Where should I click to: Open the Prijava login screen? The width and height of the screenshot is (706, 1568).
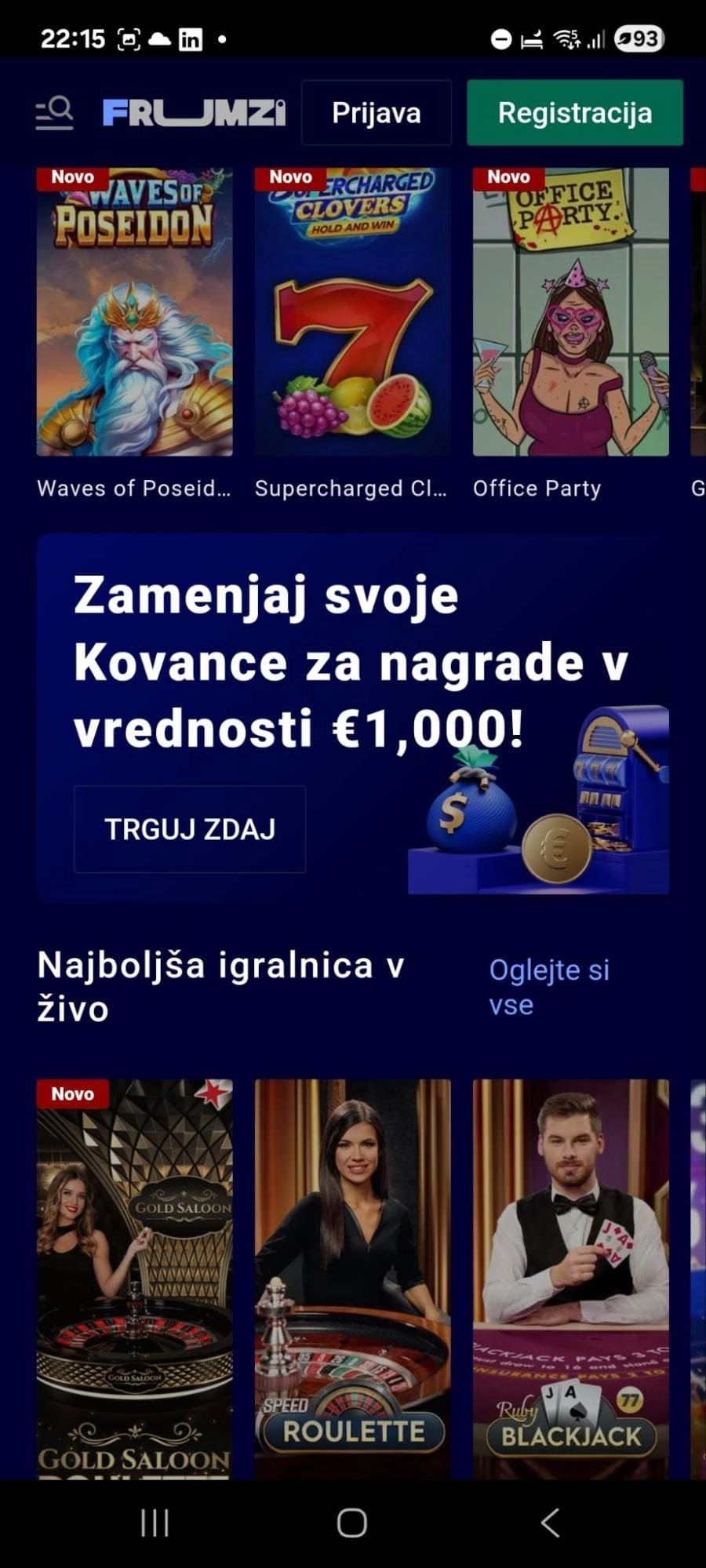(377, 111)
